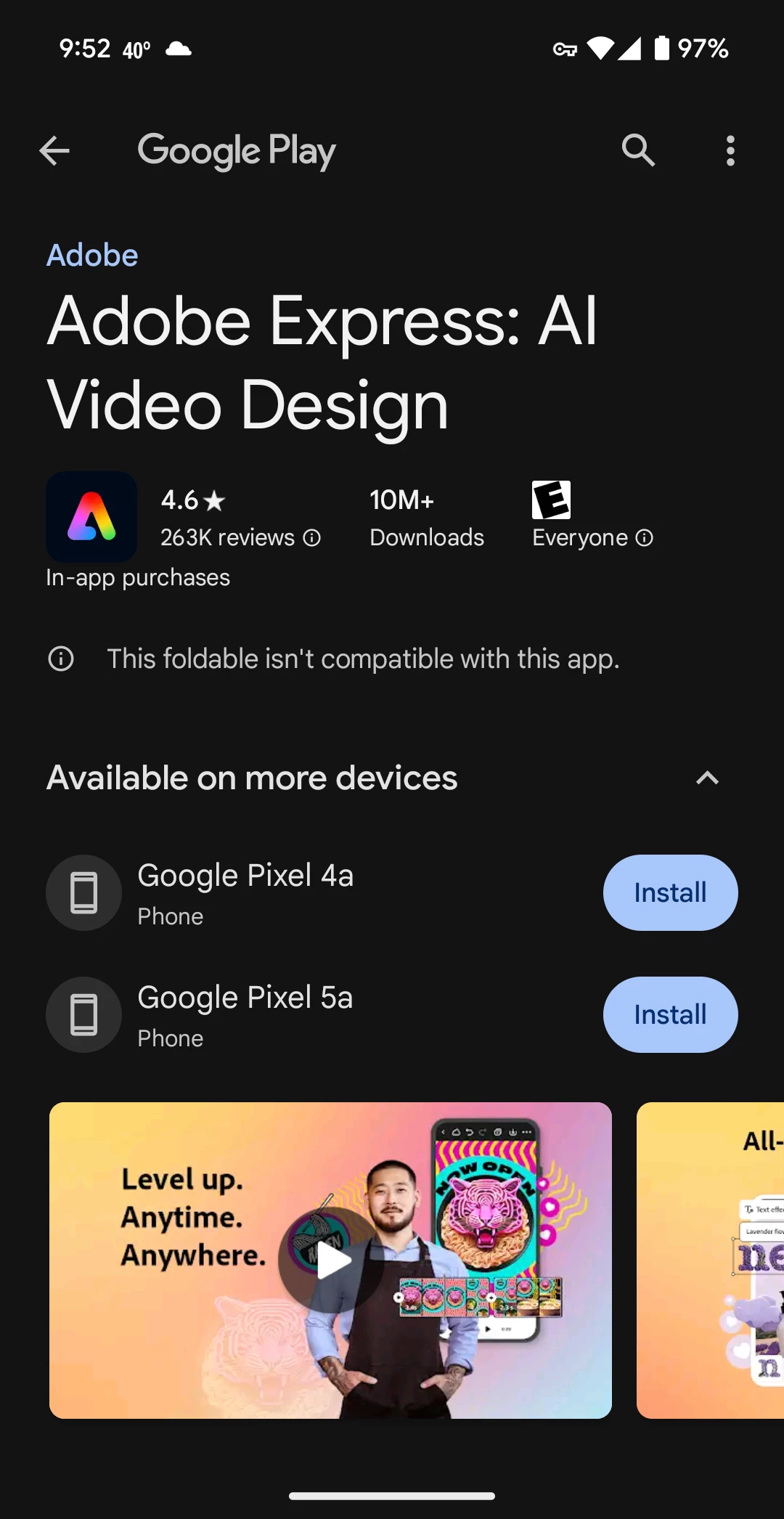Open Google Play search
The image size is (784, 1519).
pyautogui.click(x=638, y=151)
